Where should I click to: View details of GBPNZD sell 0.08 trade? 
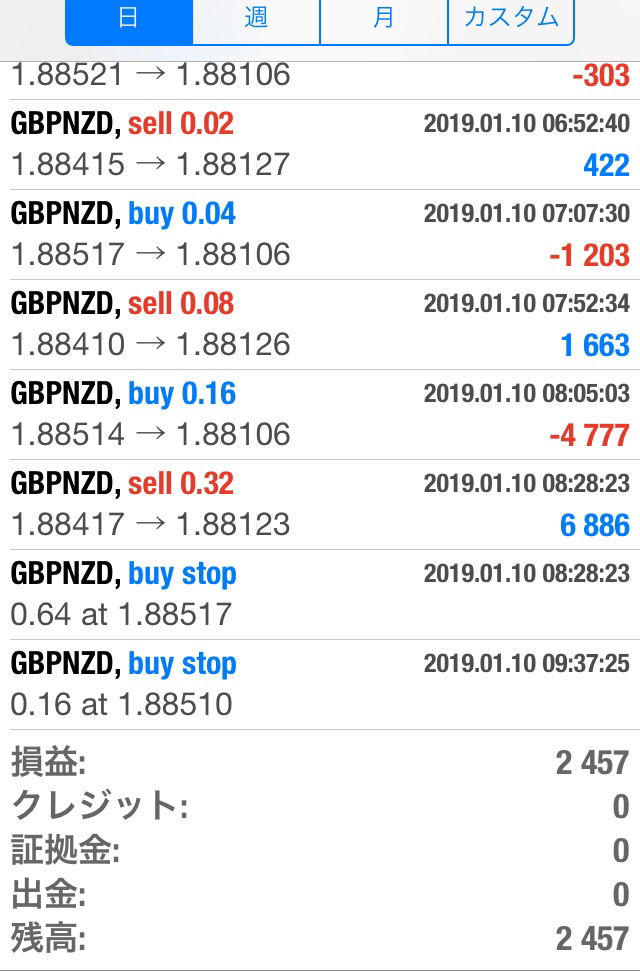click(320, 324)
